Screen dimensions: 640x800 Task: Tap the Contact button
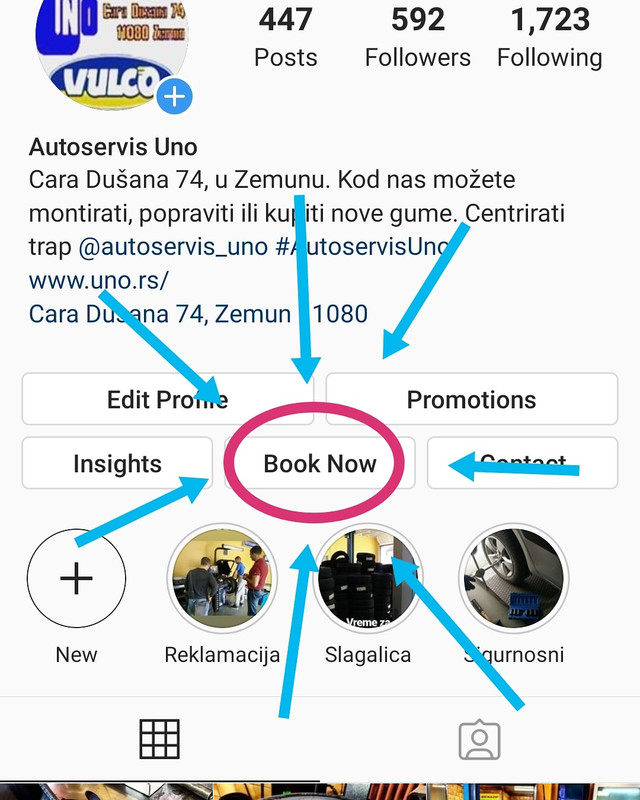click(523, 464)
